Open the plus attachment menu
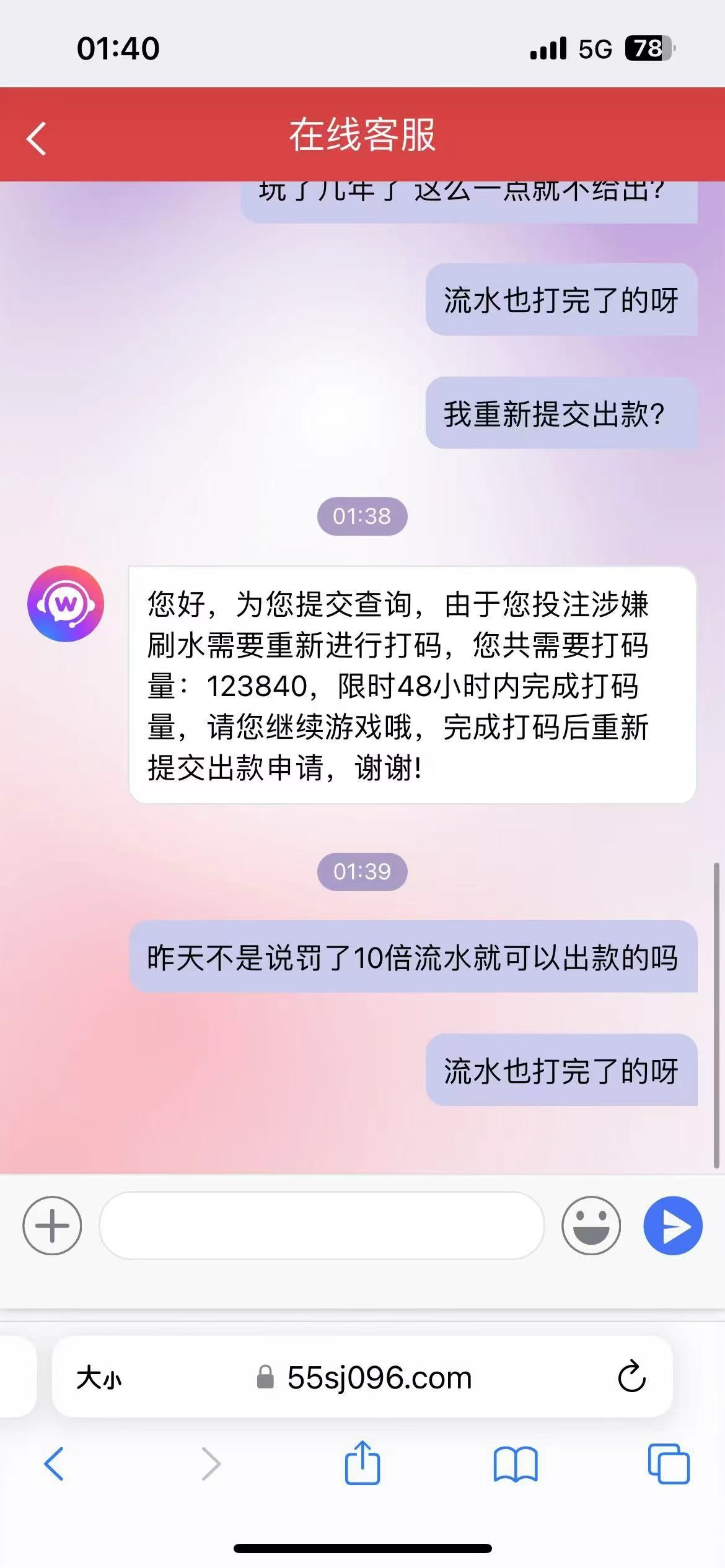725x1568 pixels. [x=52, y=1226]
